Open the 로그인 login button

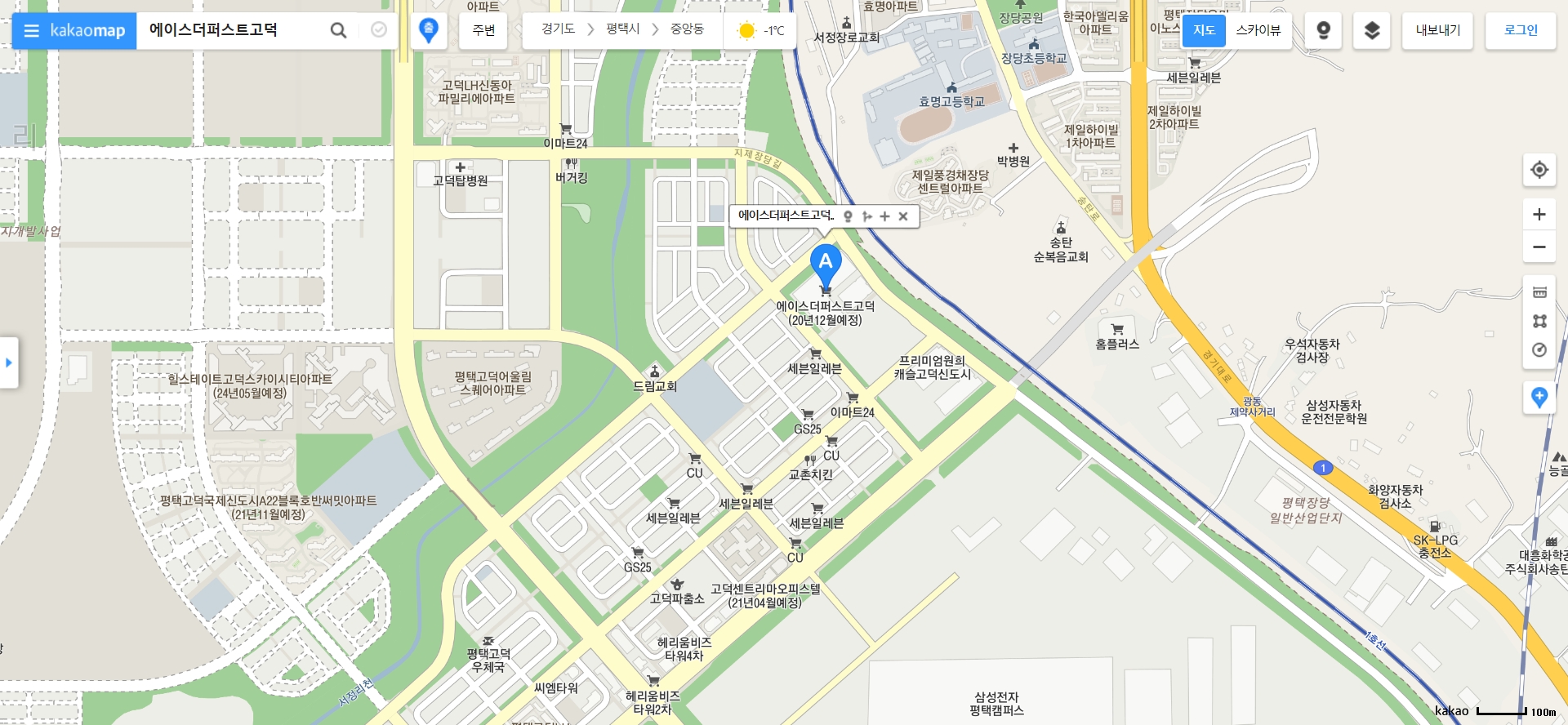pos(1520,30)
